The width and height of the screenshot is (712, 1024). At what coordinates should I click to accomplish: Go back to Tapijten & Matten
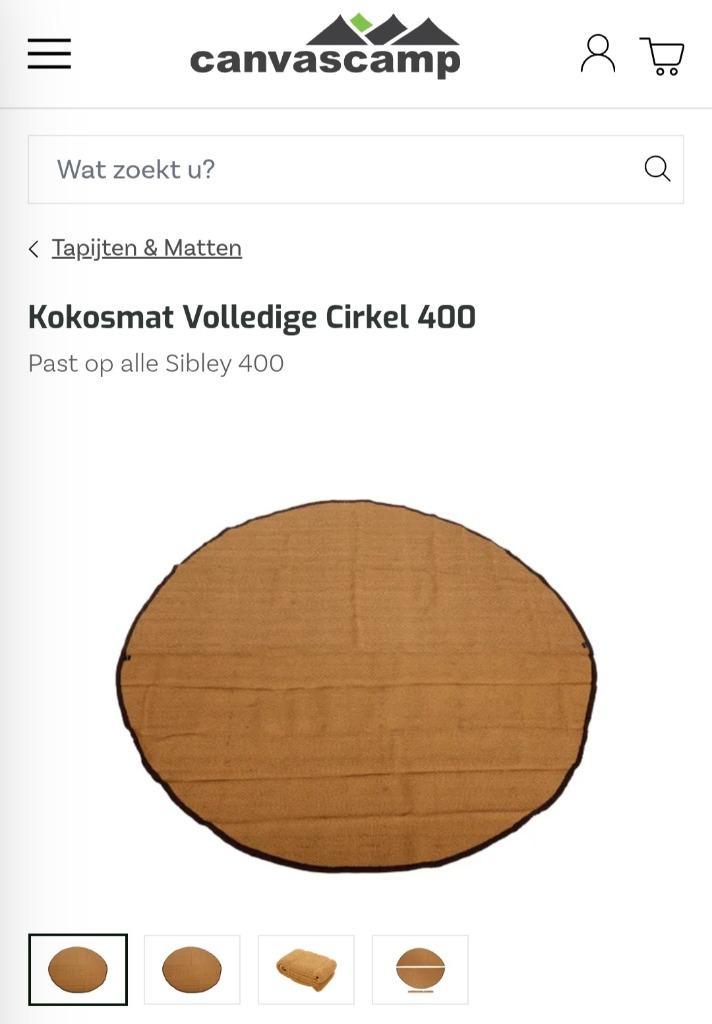click(x=146, y=248)
